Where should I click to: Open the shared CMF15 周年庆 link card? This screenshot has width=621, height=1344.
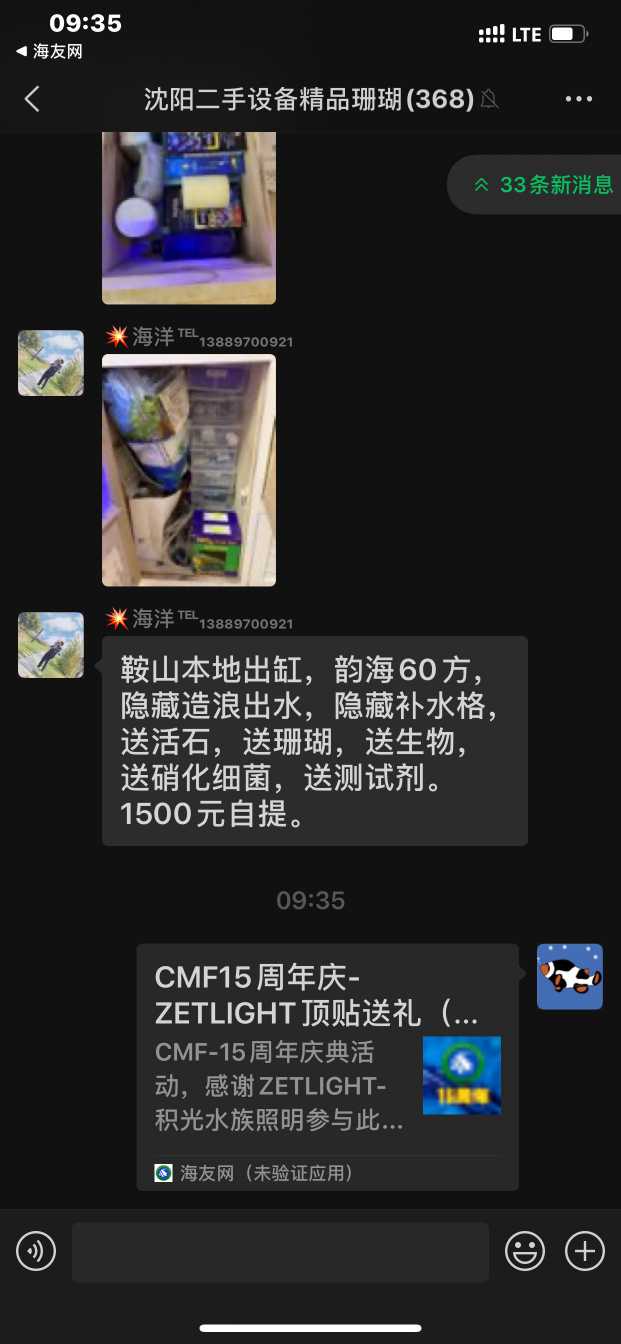coord(327,1067)
